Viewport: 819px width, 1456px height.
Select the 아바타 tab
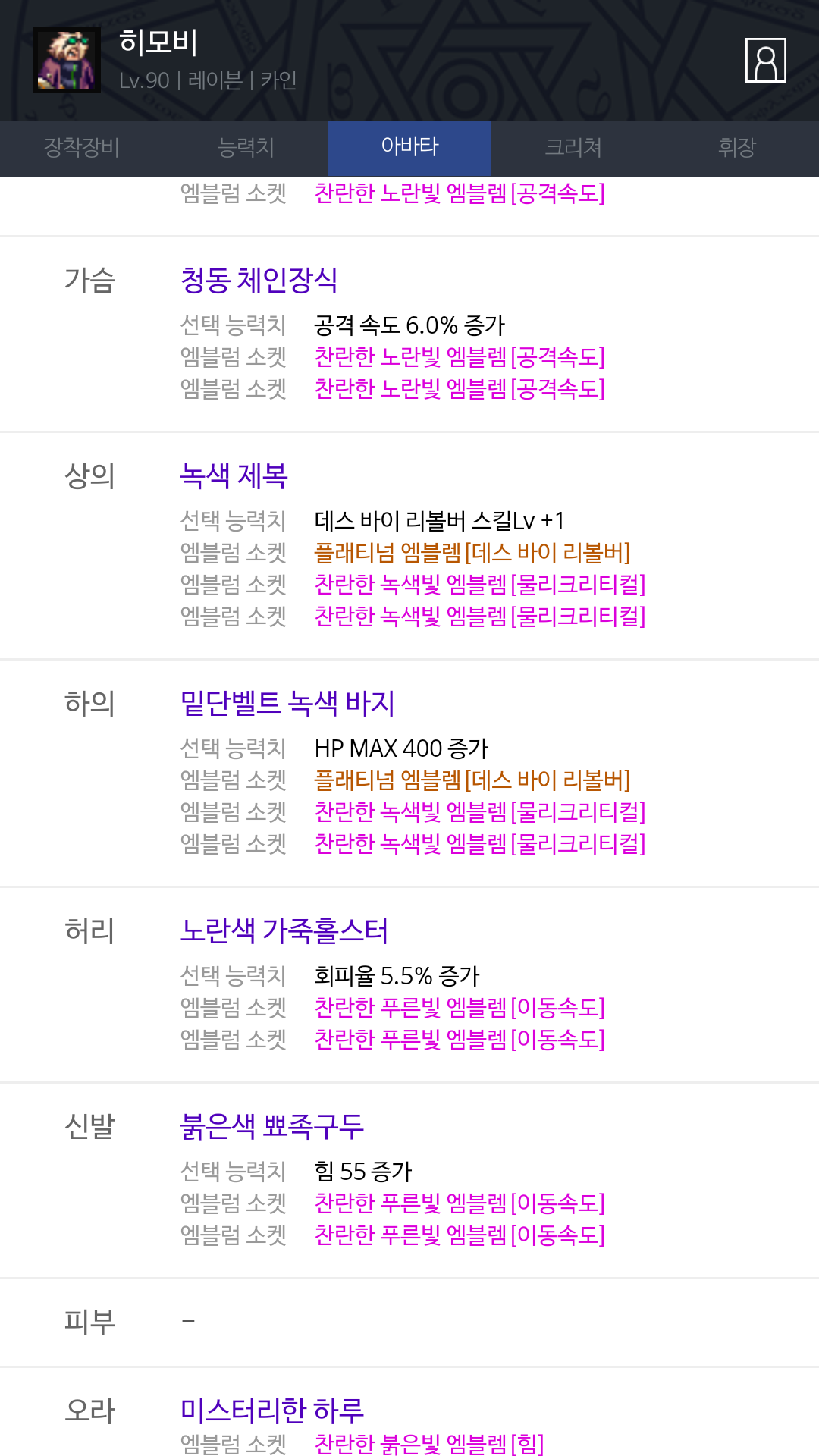[x=409, y=148]
